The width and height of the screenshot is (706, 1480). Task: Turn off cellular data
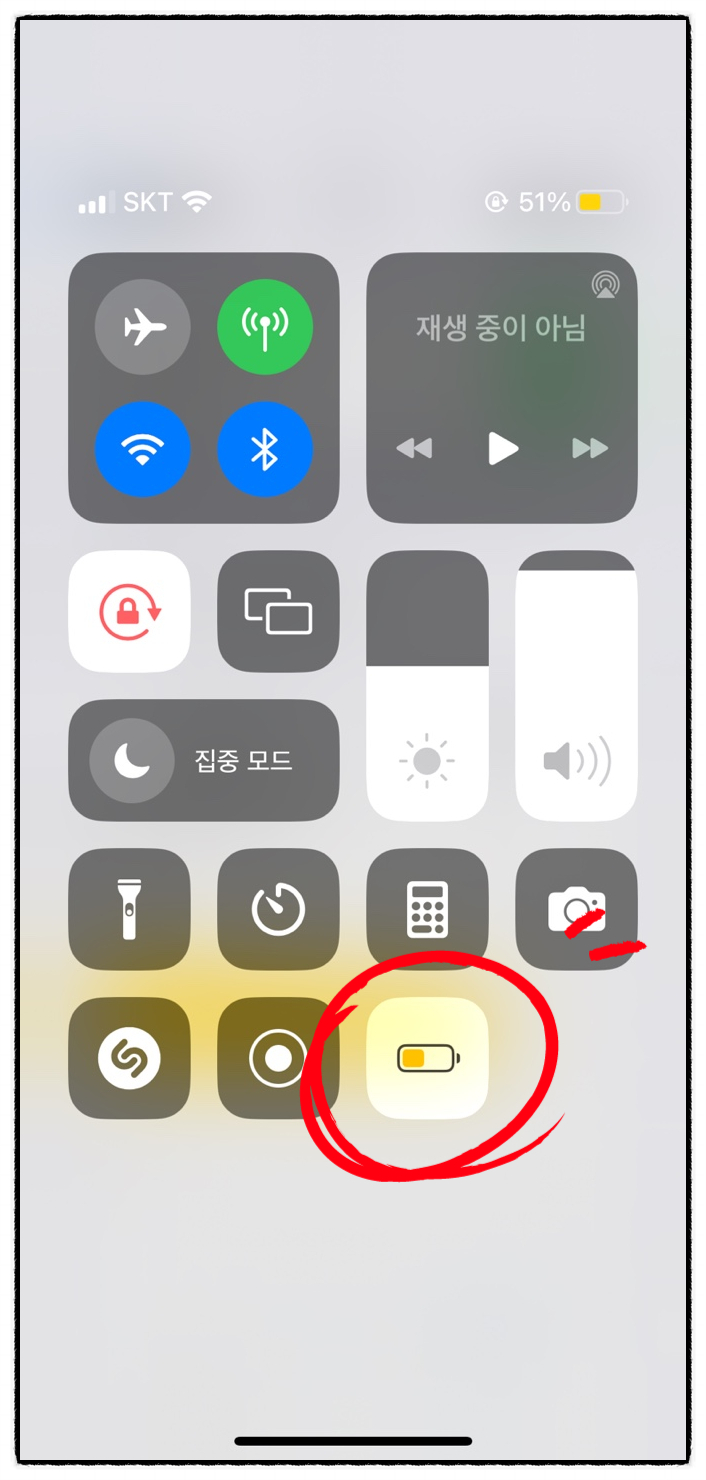click(x=265, y=327)
